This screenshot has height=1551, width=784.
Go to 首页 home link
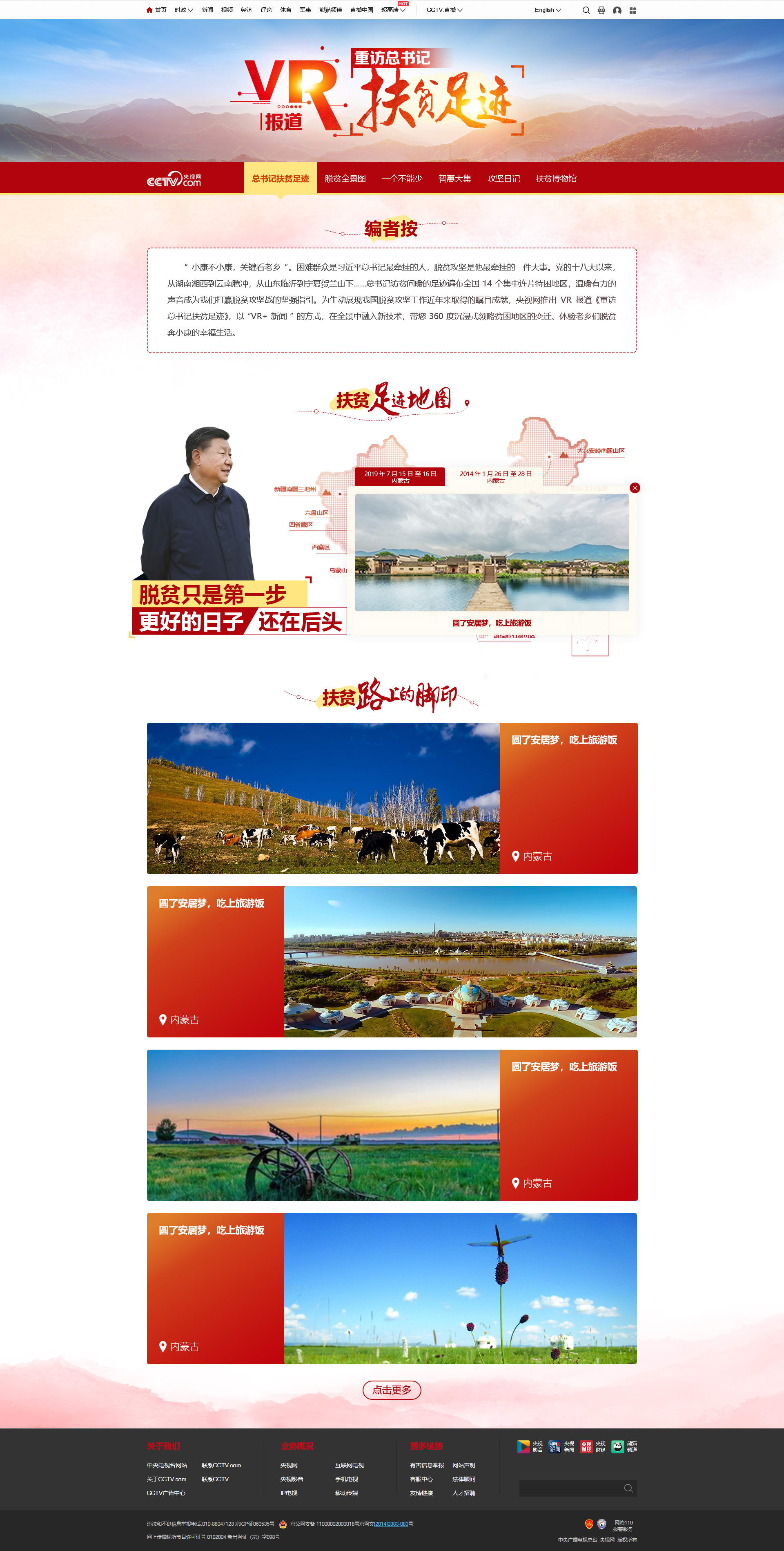point(156,10)
